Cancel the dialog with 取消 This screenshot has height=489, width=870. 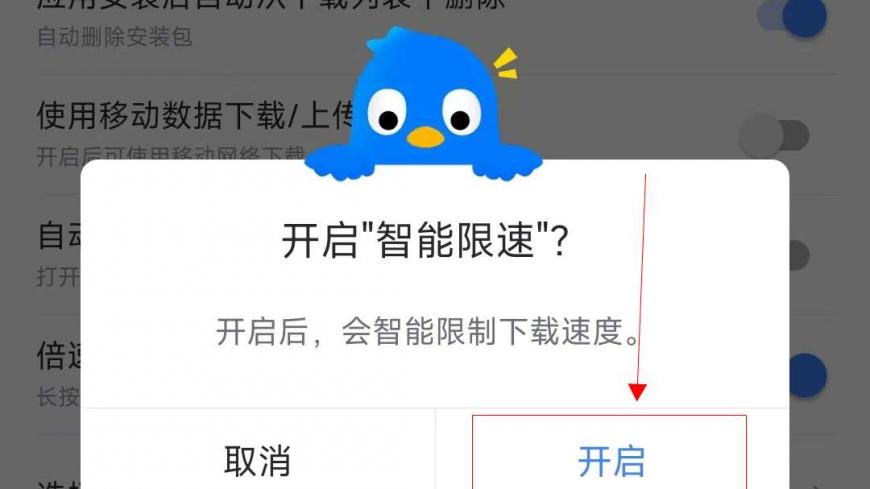pyautogui.click(x=257, y=460)
